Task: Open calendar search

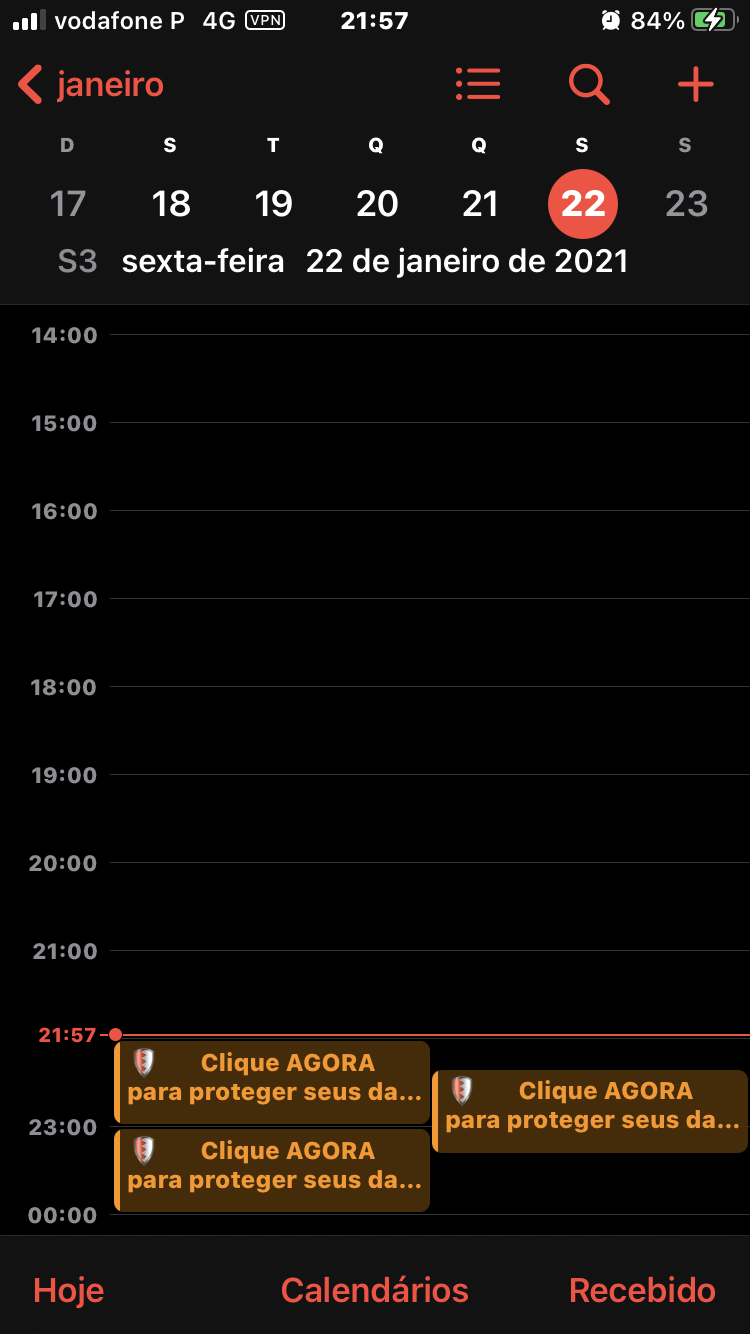Action: click(x=589, y=85)
